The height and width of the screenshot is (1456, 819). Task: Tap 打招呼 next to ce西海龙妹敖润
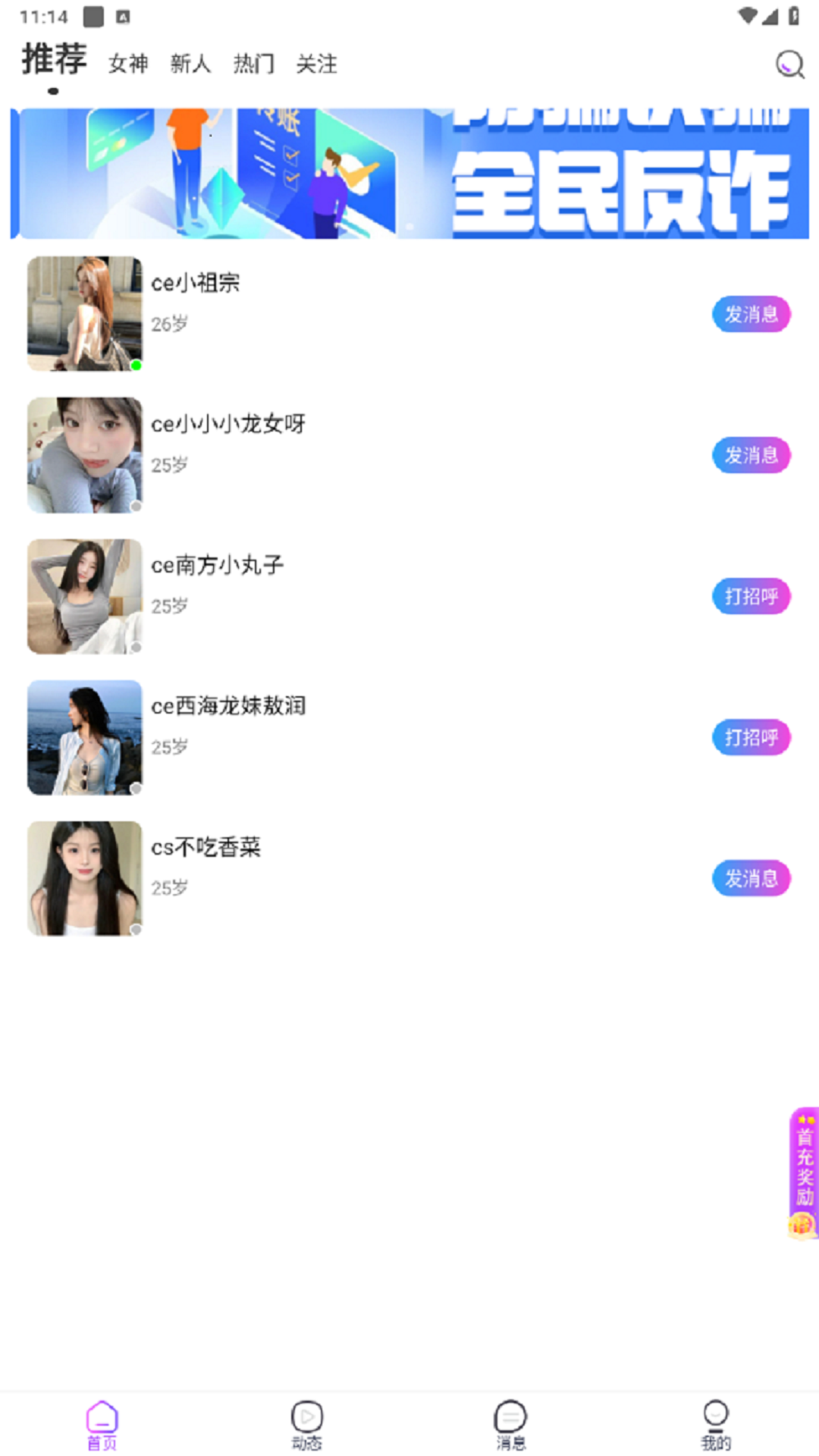point(751,737)
